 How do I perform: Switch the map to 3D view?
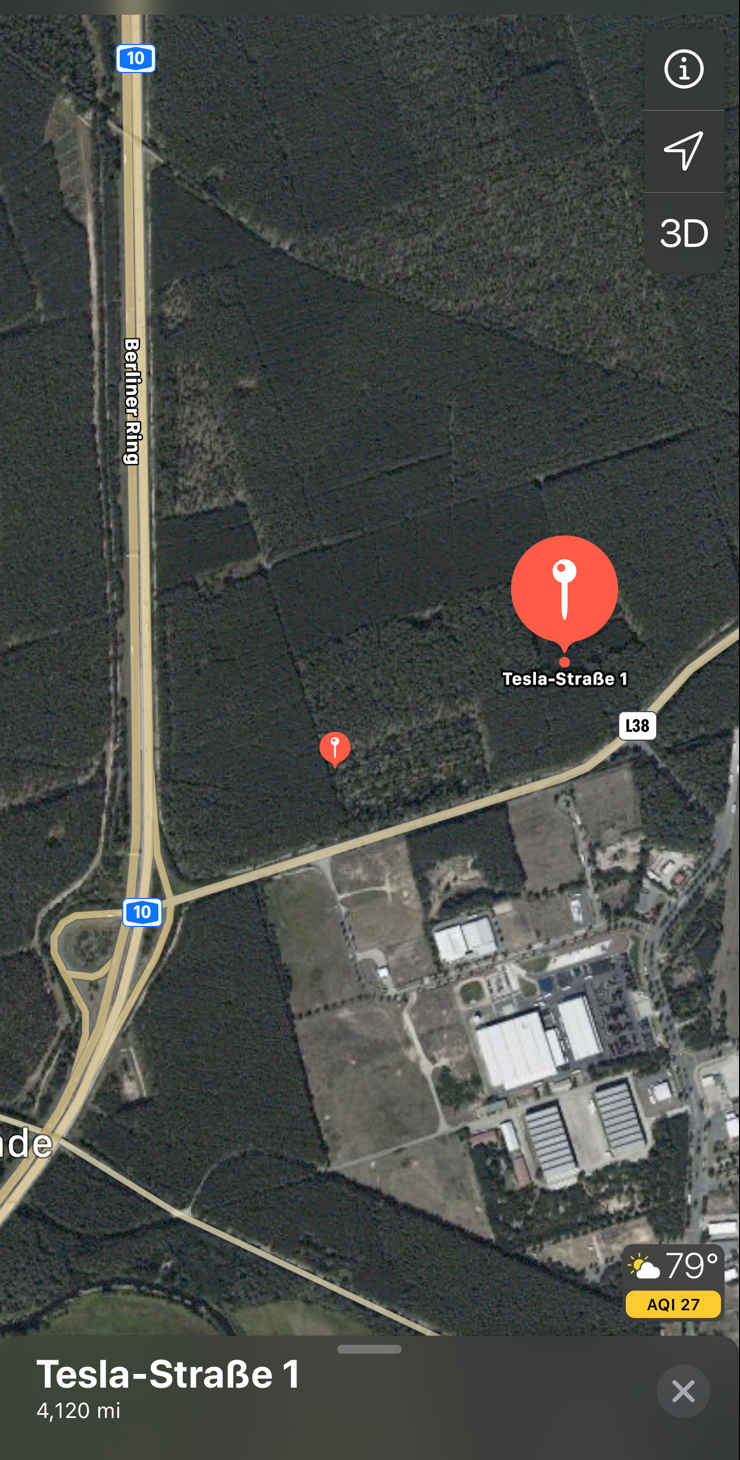point(684,233)
